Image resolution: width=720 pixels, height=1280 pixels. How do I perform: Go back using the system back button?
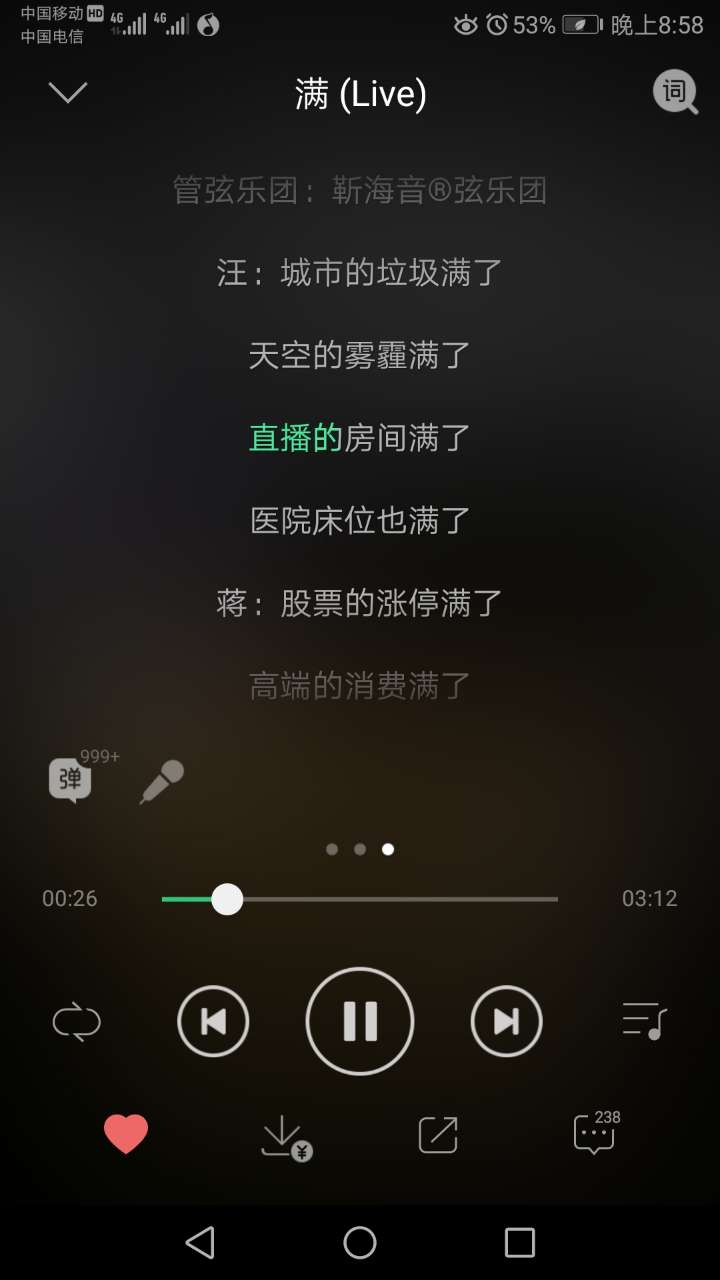pyautogui.click(x=200, y=1242)
